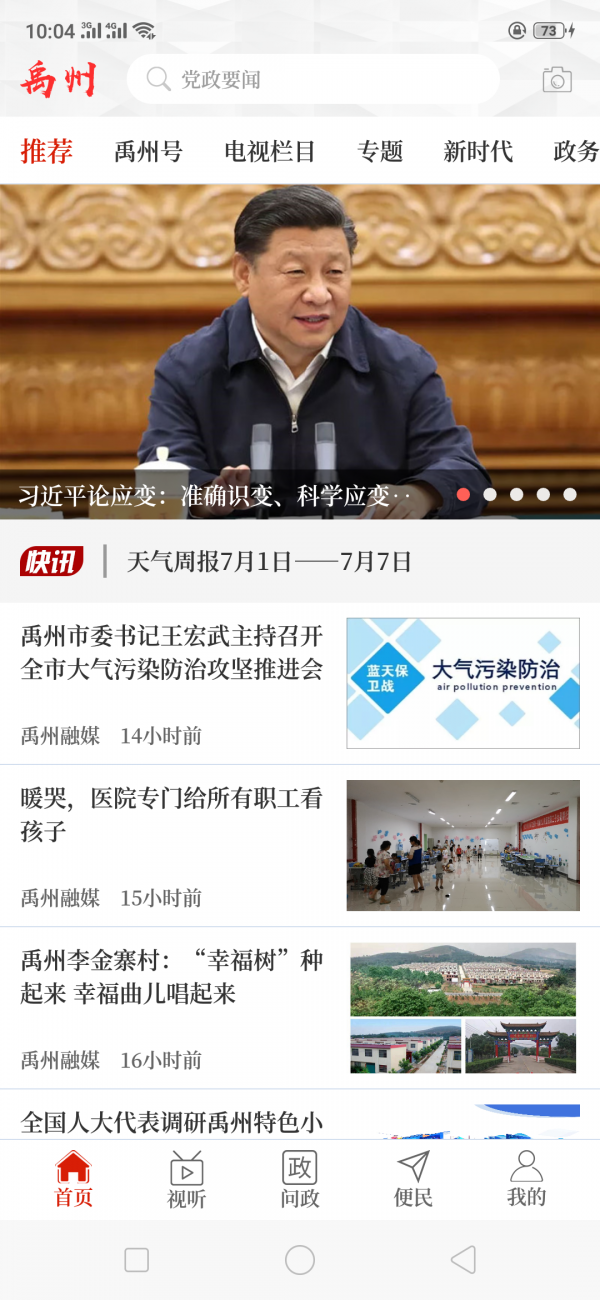The height and width of the screenshot is (1300, 600).
Task: Open the camera icon beside search
Action: coord(557,80)
